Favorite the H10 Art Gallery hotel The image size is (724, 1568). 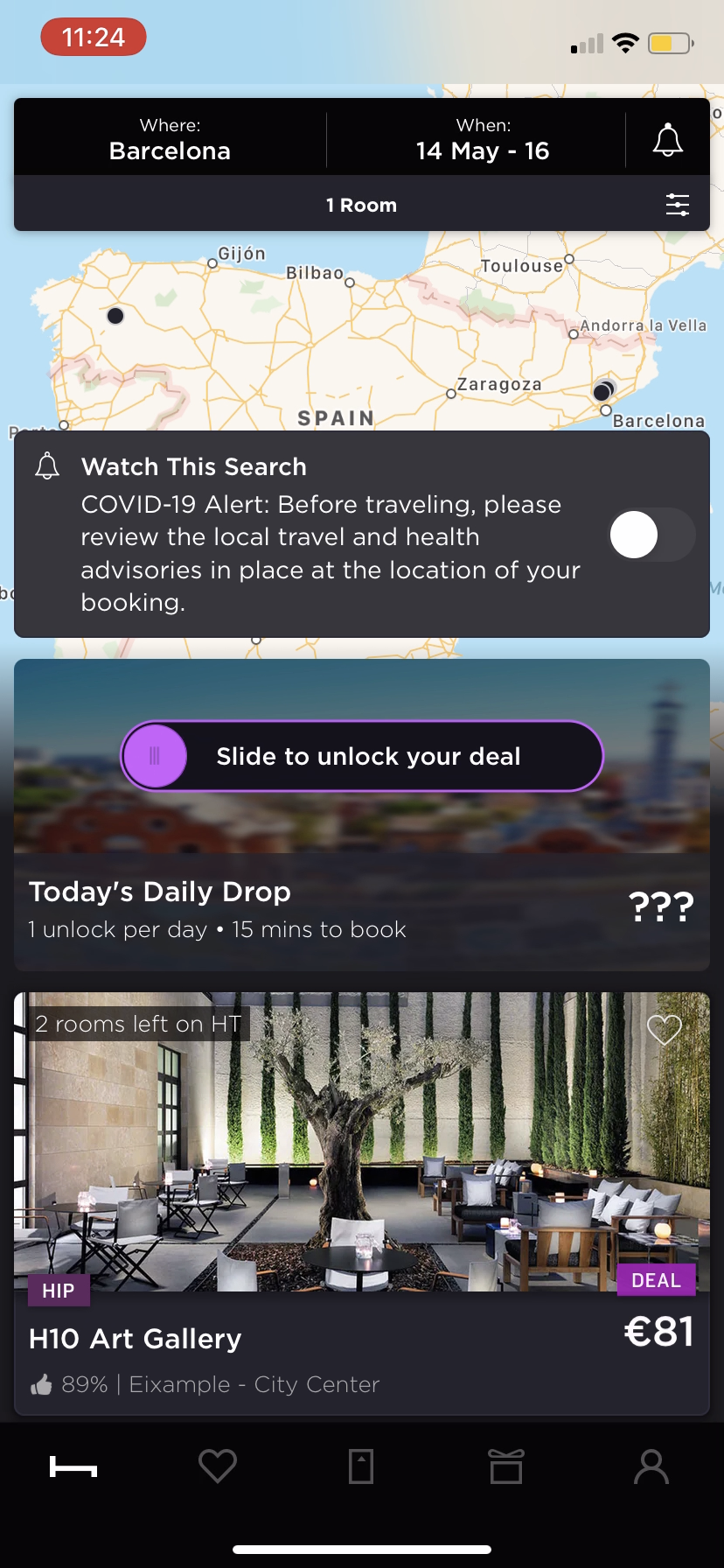click(664, 1029)
